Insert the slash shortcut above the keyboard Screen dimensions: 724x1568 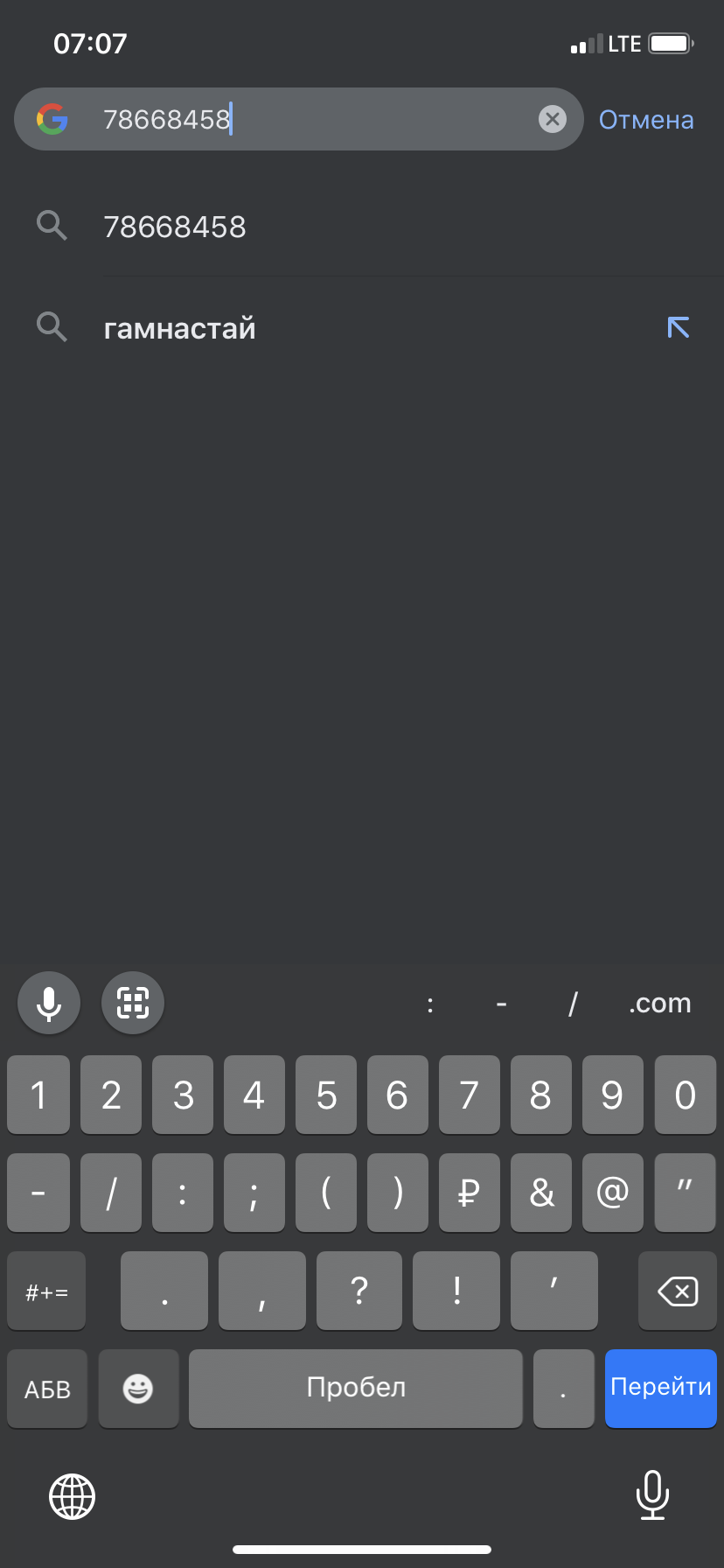573,1003
